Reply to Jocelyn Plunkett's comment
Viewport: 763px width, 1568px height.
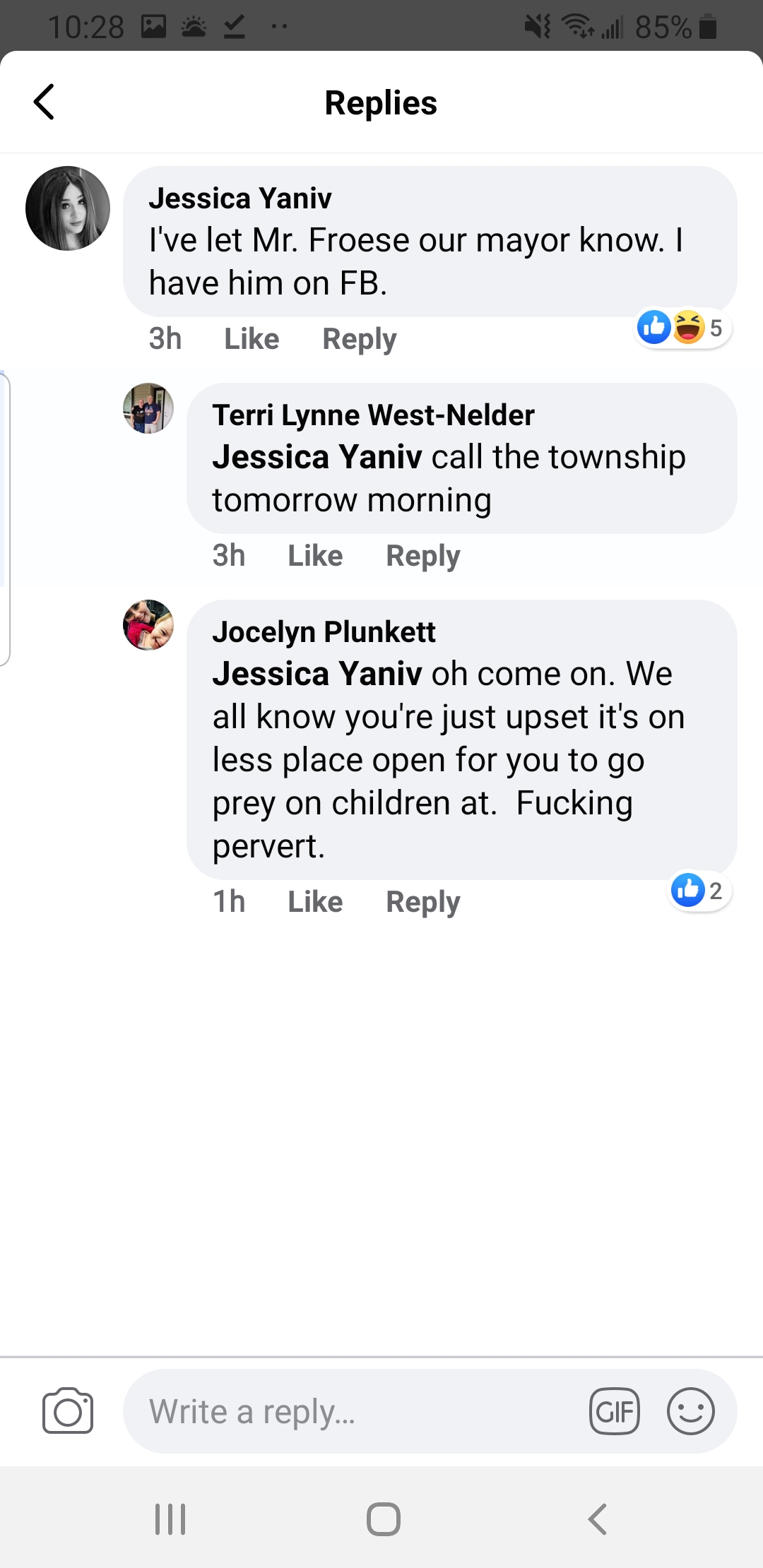(422, 903)
